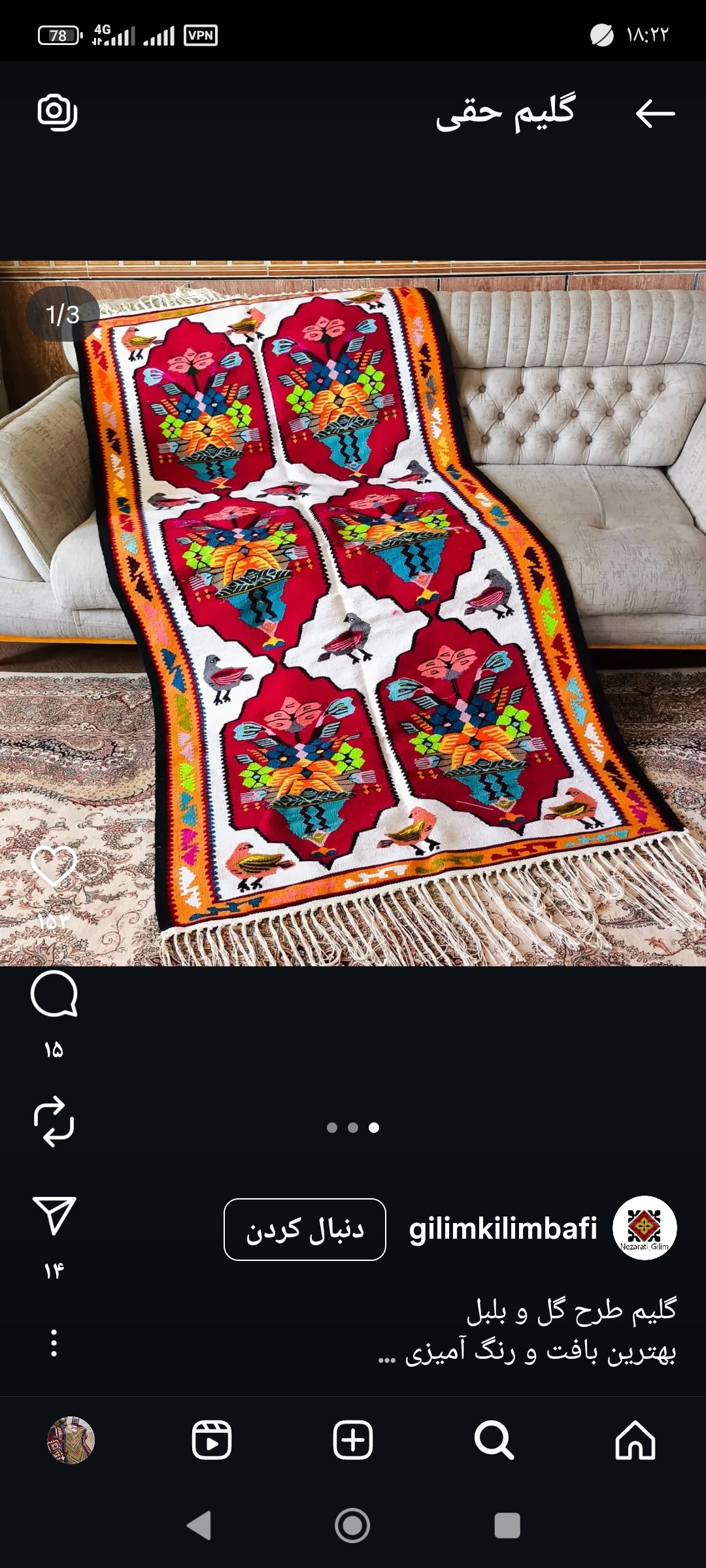This screenshot has width=706, height=1568.
Task: Switch to the Search tab
Action: point(494,1440)
